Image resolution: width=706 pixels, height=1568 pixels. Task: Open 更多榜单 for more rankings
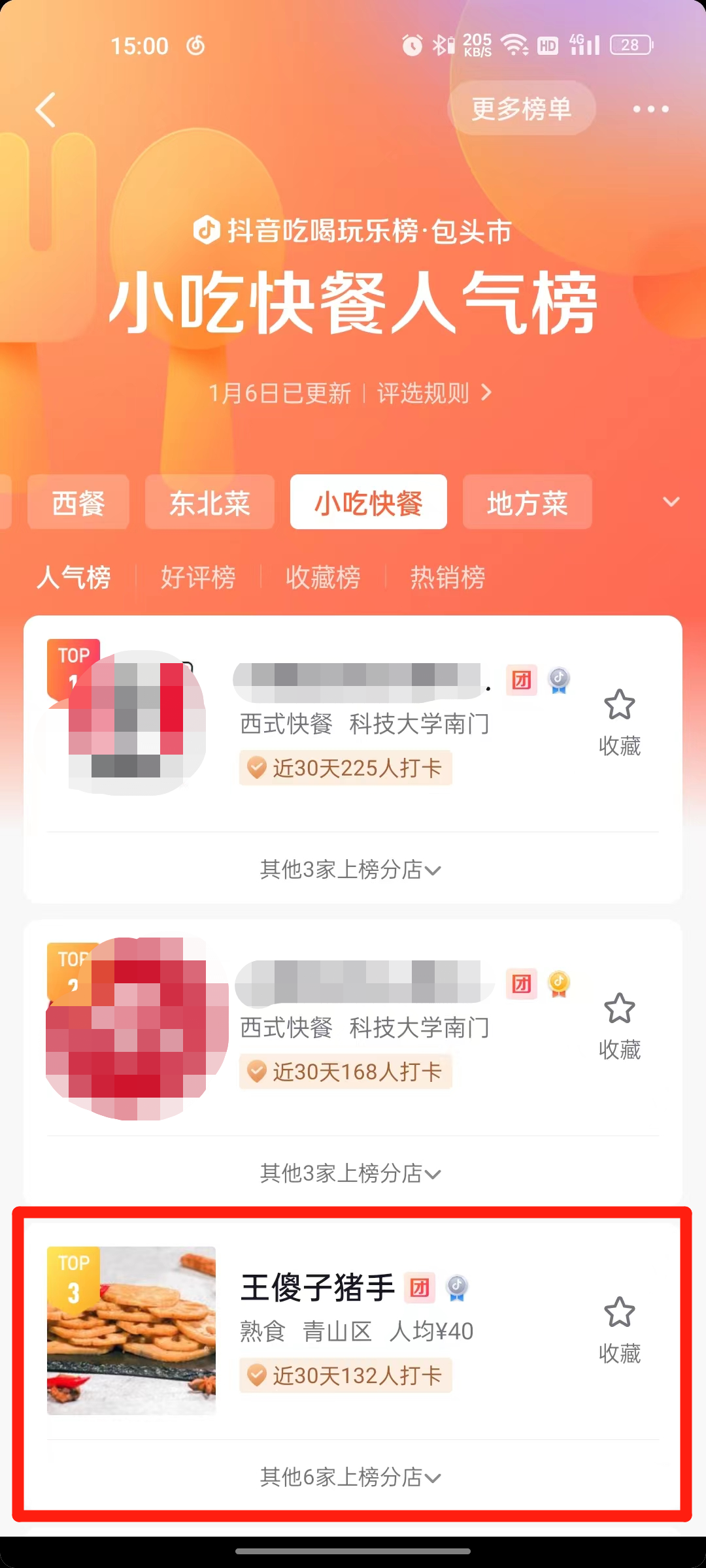pyautogui.click(x=522, y=108)
